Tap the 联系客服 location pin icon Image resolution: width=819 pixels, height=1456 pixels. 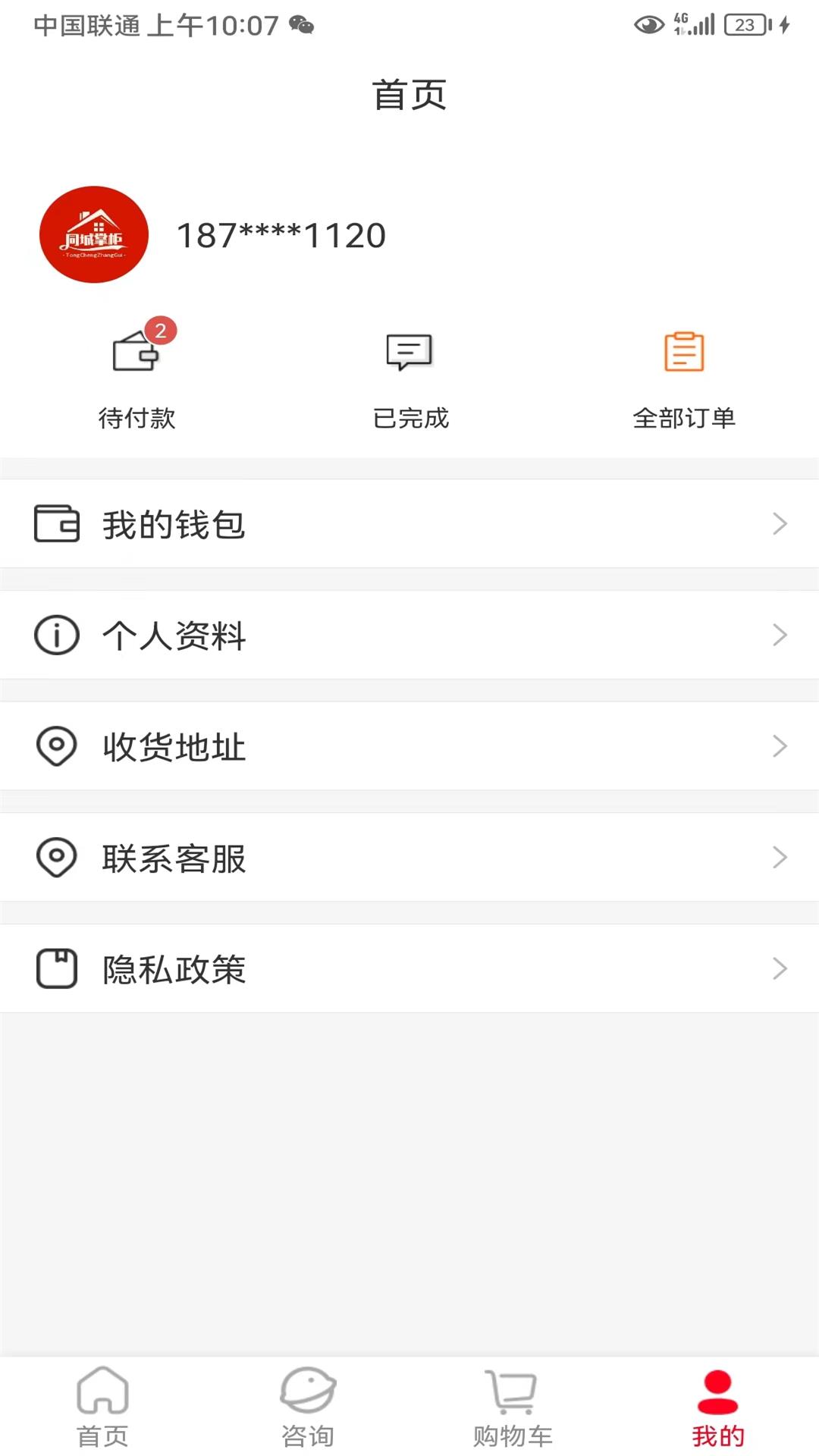coord(56,858)
